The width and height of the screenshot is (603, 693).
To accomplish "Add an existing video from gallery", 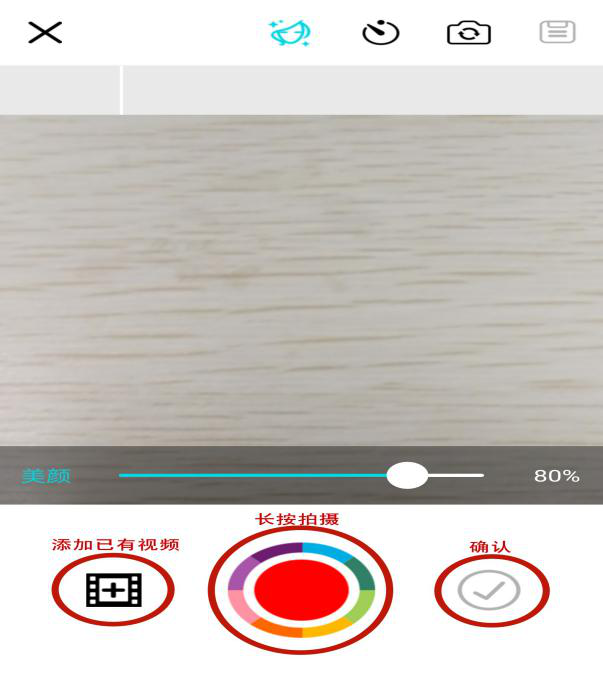I will tap(113, 591).
